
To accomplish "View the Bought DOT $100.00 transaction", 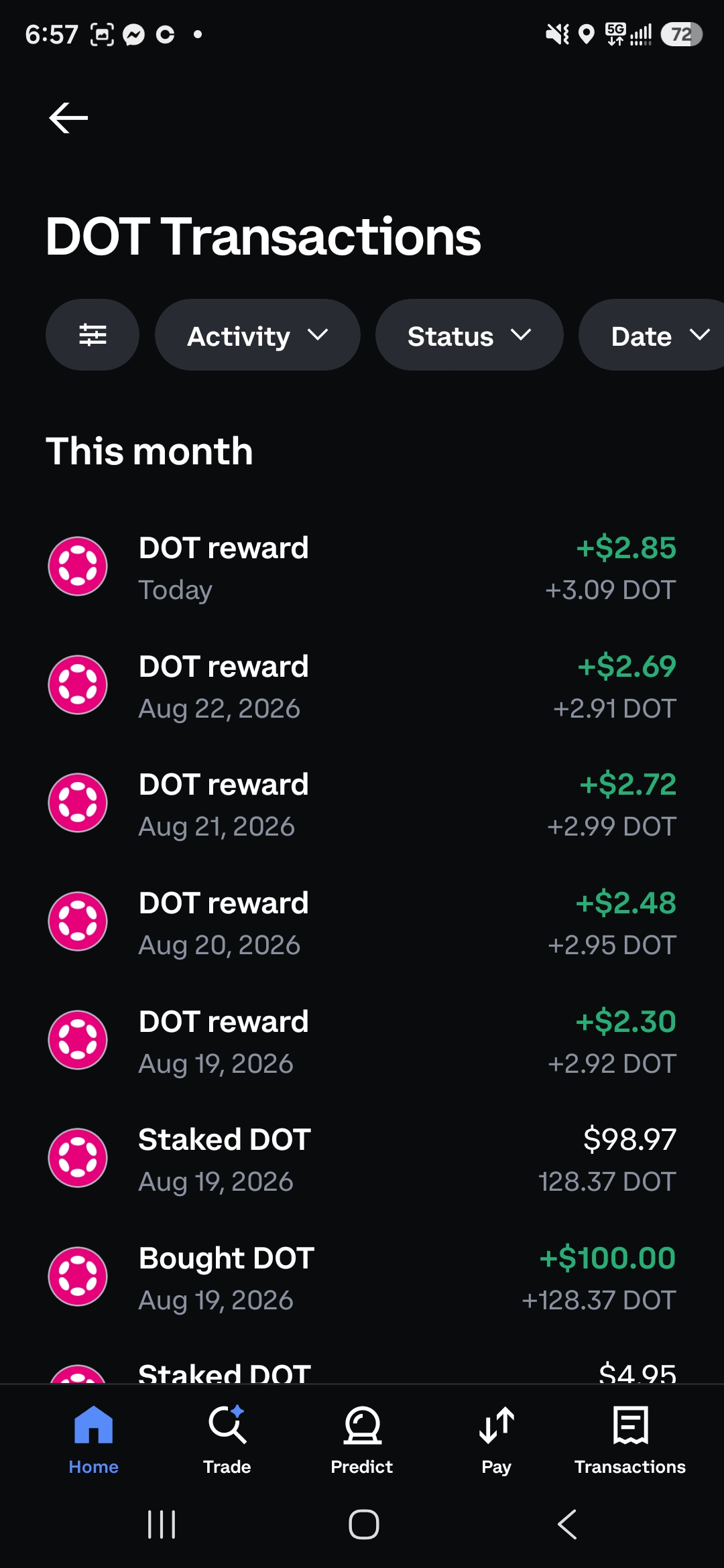I will [x=362, y=1278].
